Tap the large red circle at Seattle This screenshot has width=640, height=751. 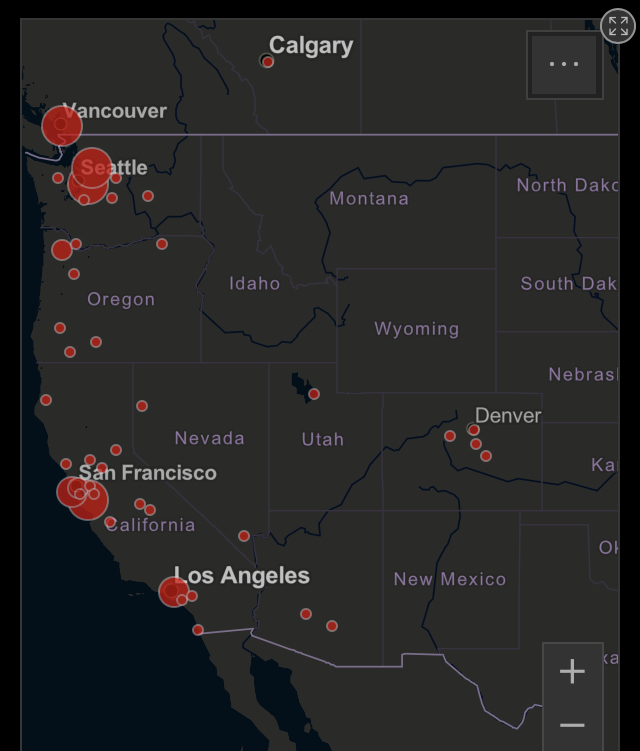pos(92,167)
